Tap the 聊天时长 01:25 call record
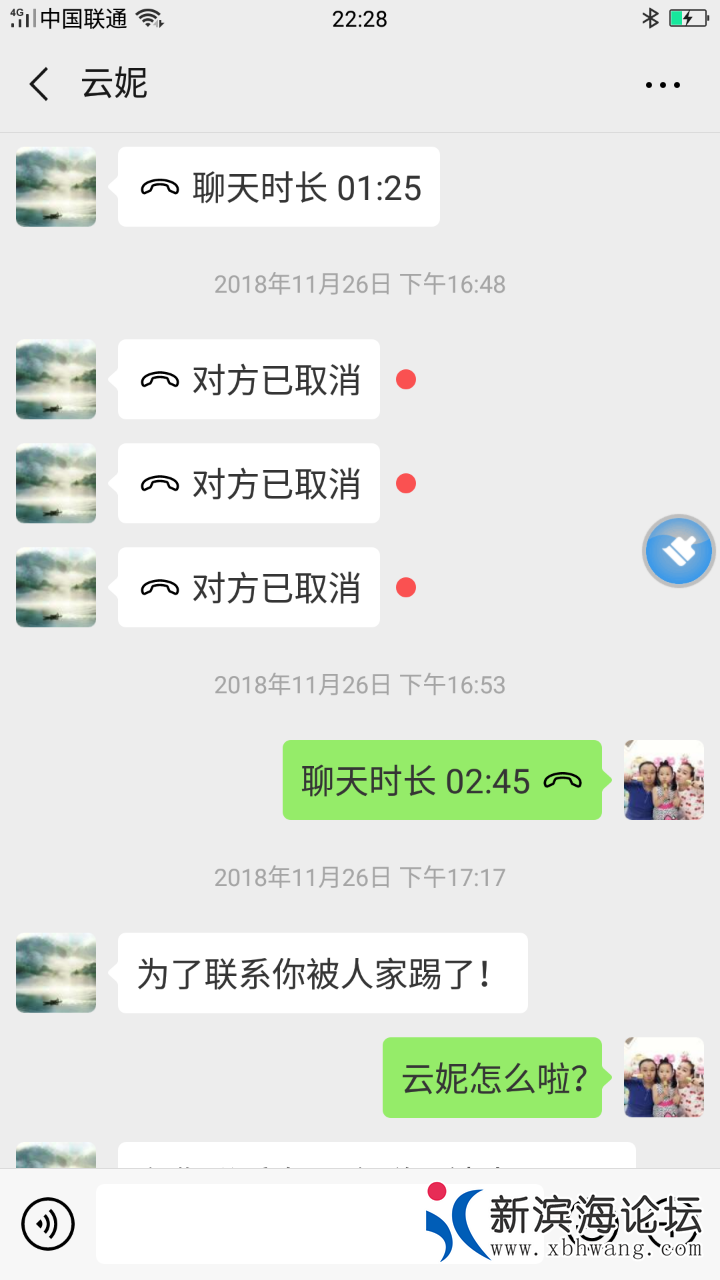The width and height of the screenshot is (720, 1280). click(x=279, y=187)
